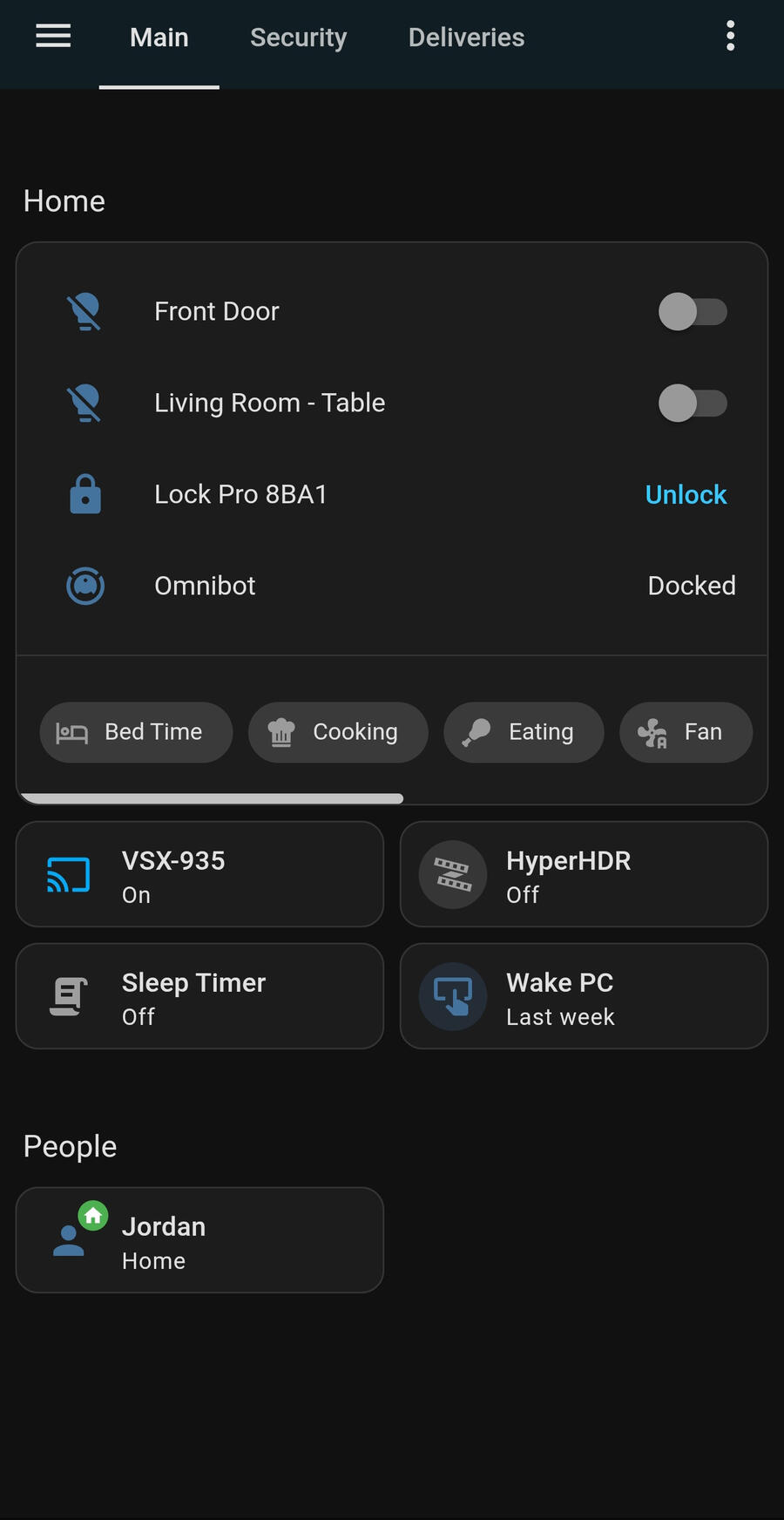Click the Sleep Timer scroll icon
784x1520 pixels.
tap(69, 996)
